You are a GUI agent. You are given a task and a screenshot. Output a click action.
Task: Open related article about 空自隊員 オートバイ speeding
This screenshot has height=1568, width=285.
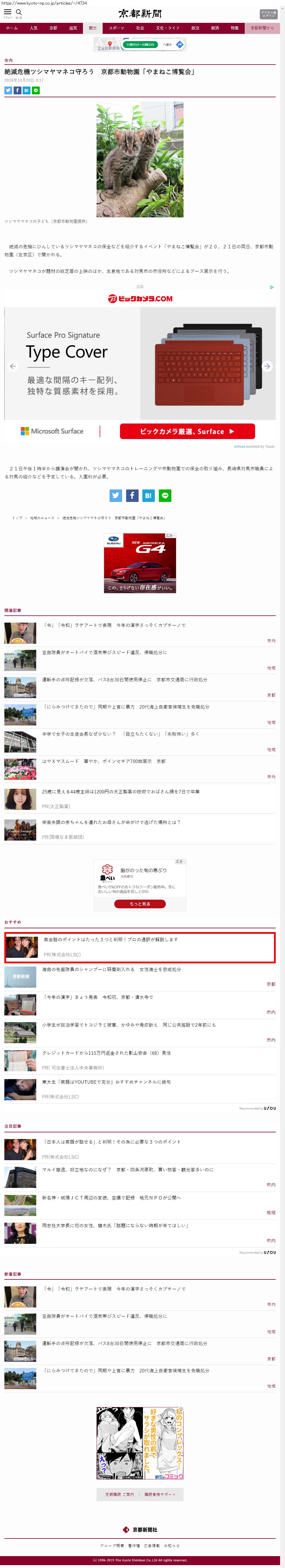(104, 652)
